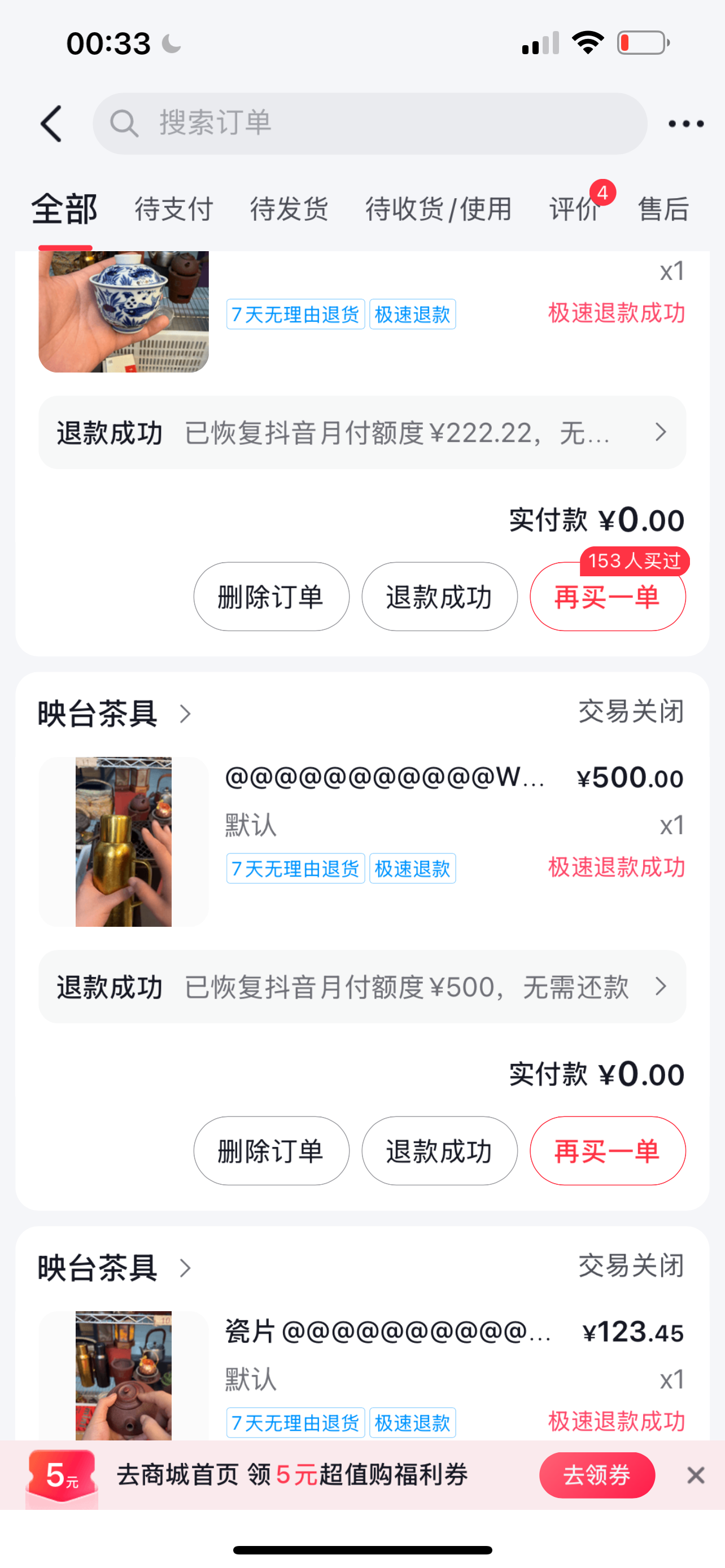Image resolution: width=725 pixels, height=1568 pixels.
Task: Claim coupon with 去领券
Action: 597,1475
